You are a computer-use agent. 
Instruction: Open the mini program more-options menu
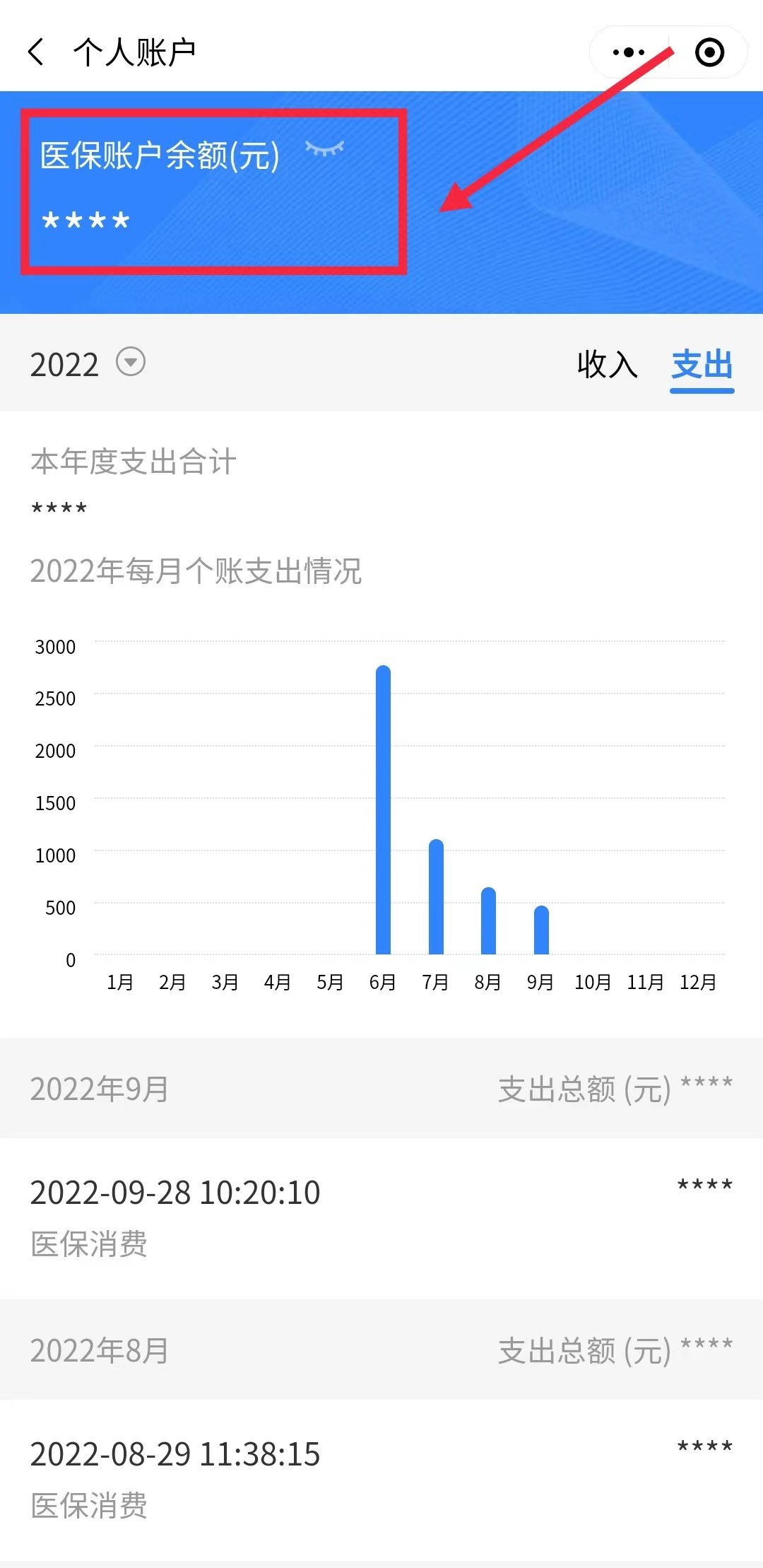point(628,52)
